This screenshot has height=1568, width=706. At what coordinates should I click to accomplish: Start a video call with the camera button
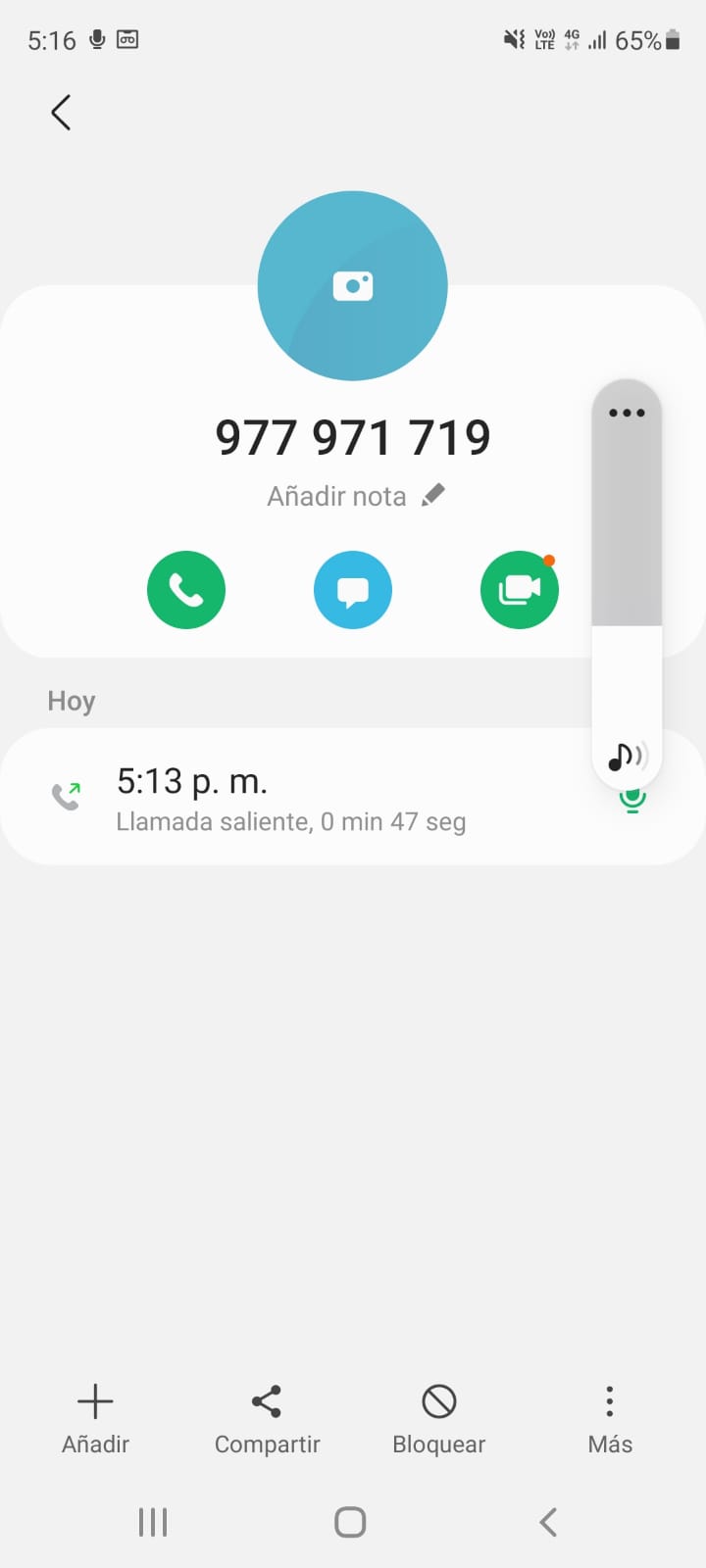520,590
